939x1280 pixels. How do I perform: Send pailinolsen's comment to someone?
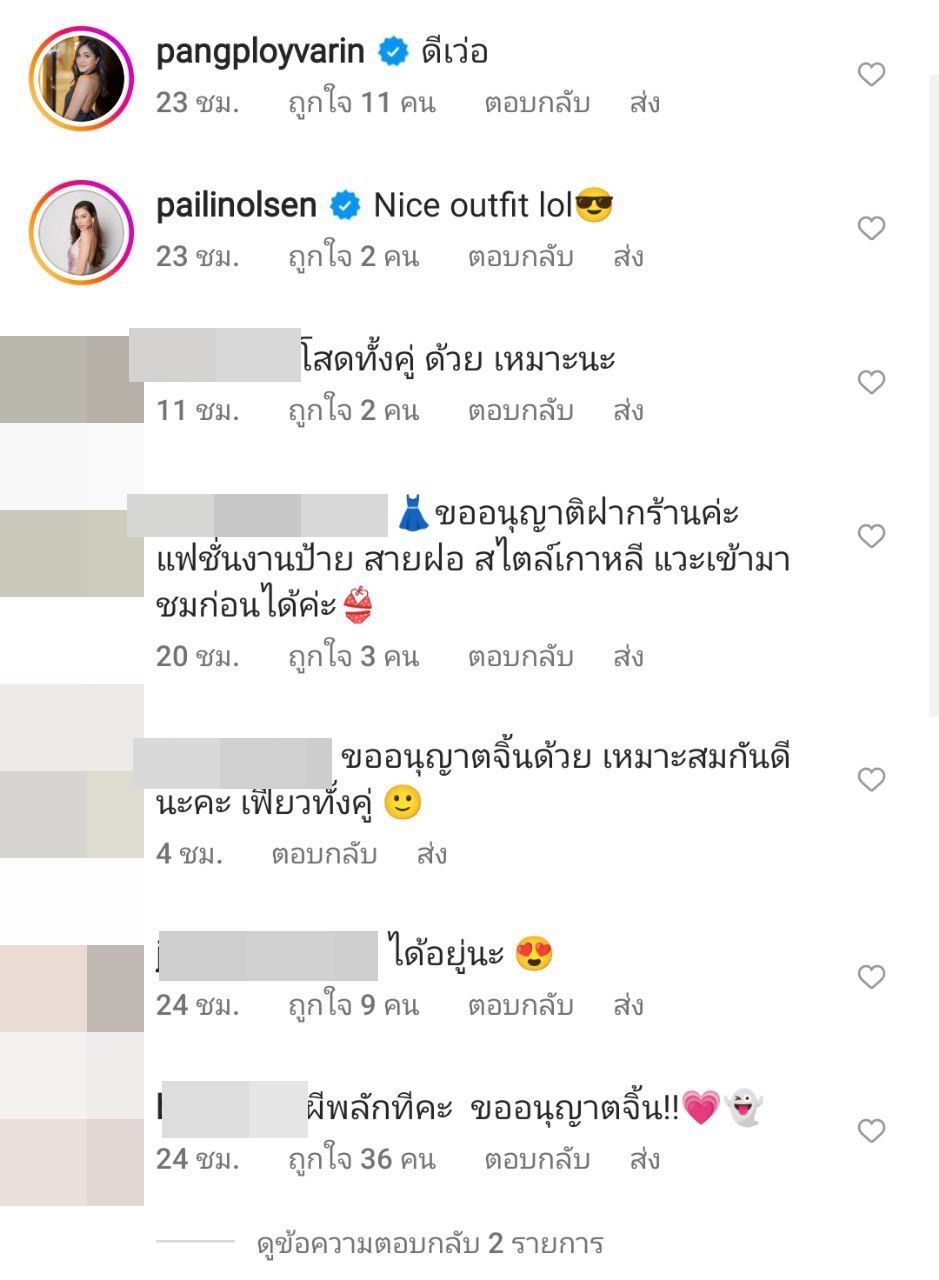(628, 257)
